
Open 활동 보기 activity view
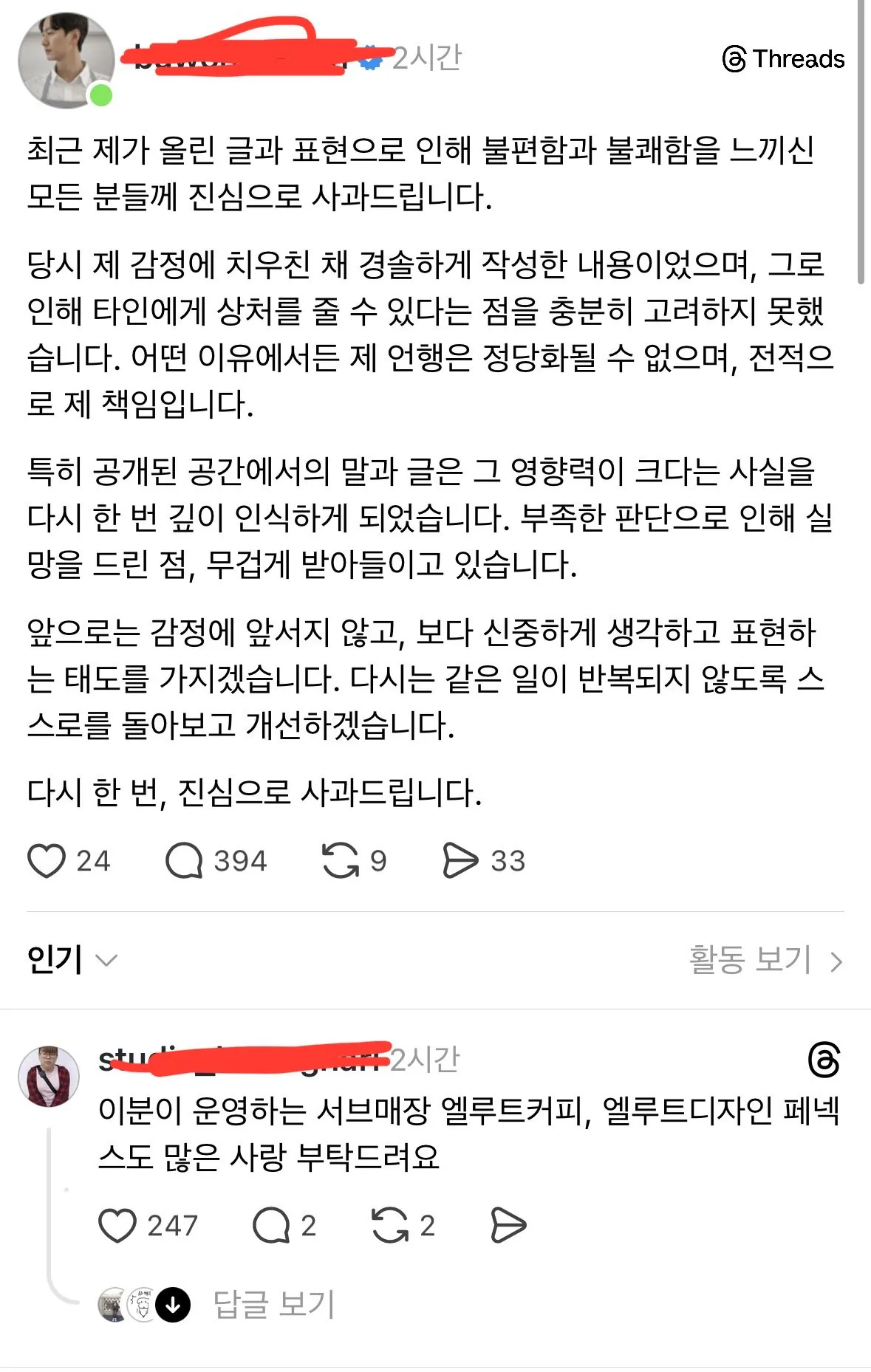765,960
